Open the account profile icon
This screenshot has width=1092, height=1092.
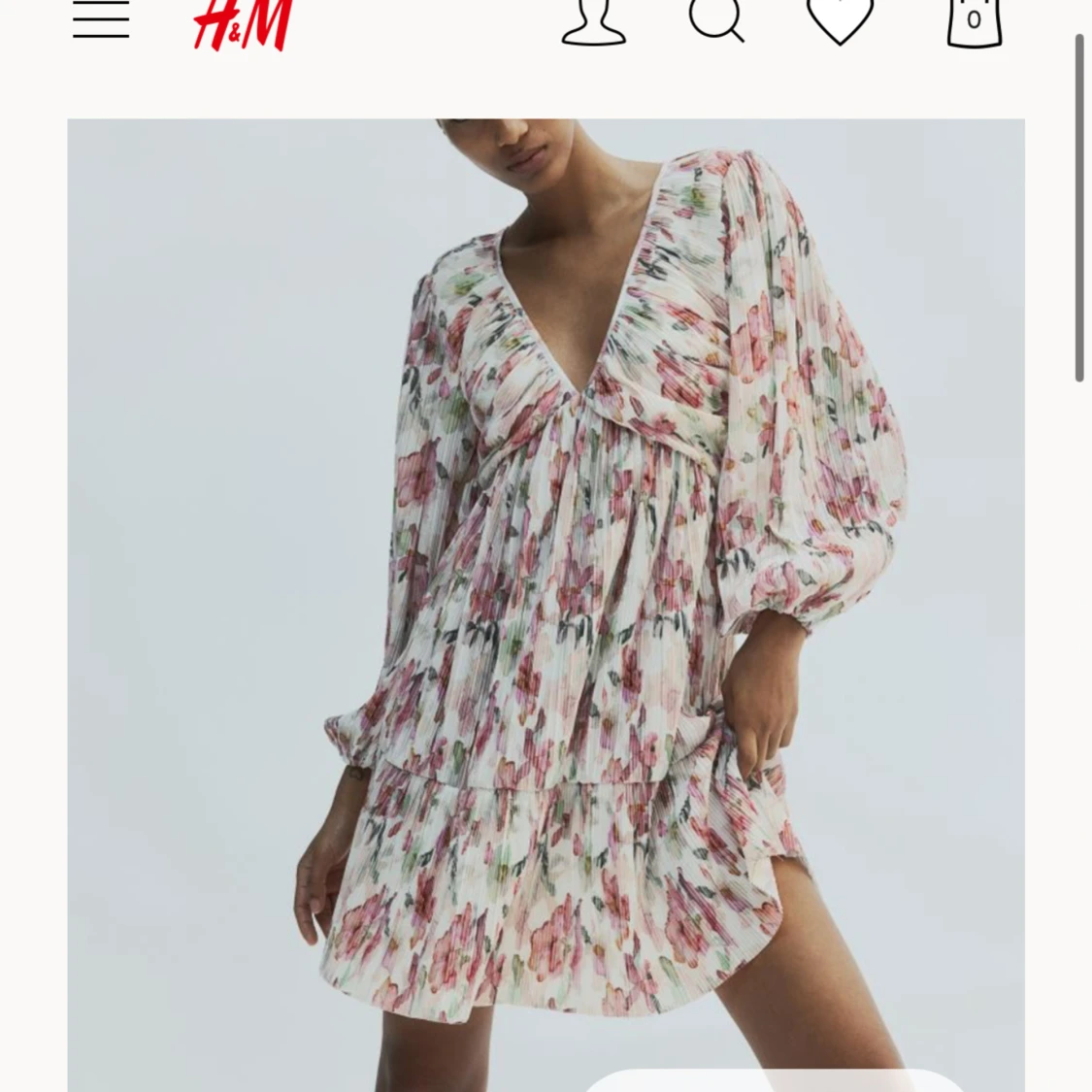point(593,21)
